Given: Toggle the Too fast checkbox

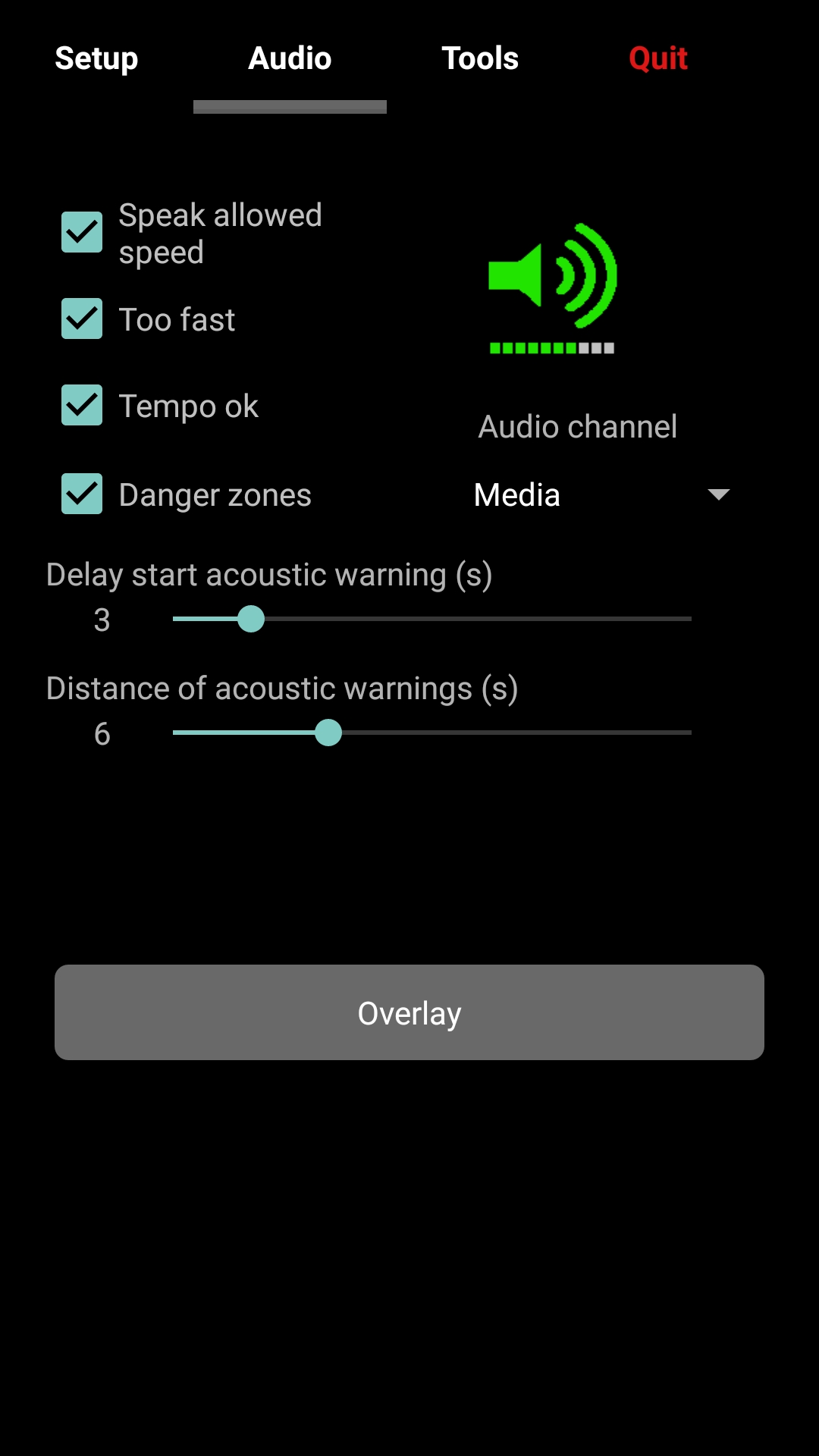Looking at the screenshot, I should pyautogui.click(x=82, y=318).
